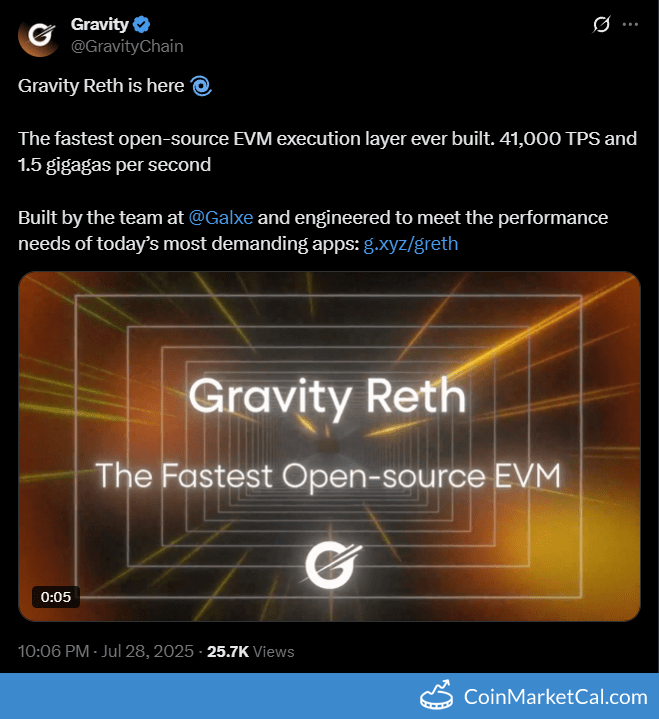Follow the g.xyz/greth link
Viewport: 659px width, 719px height.
[x=410, y=243]
